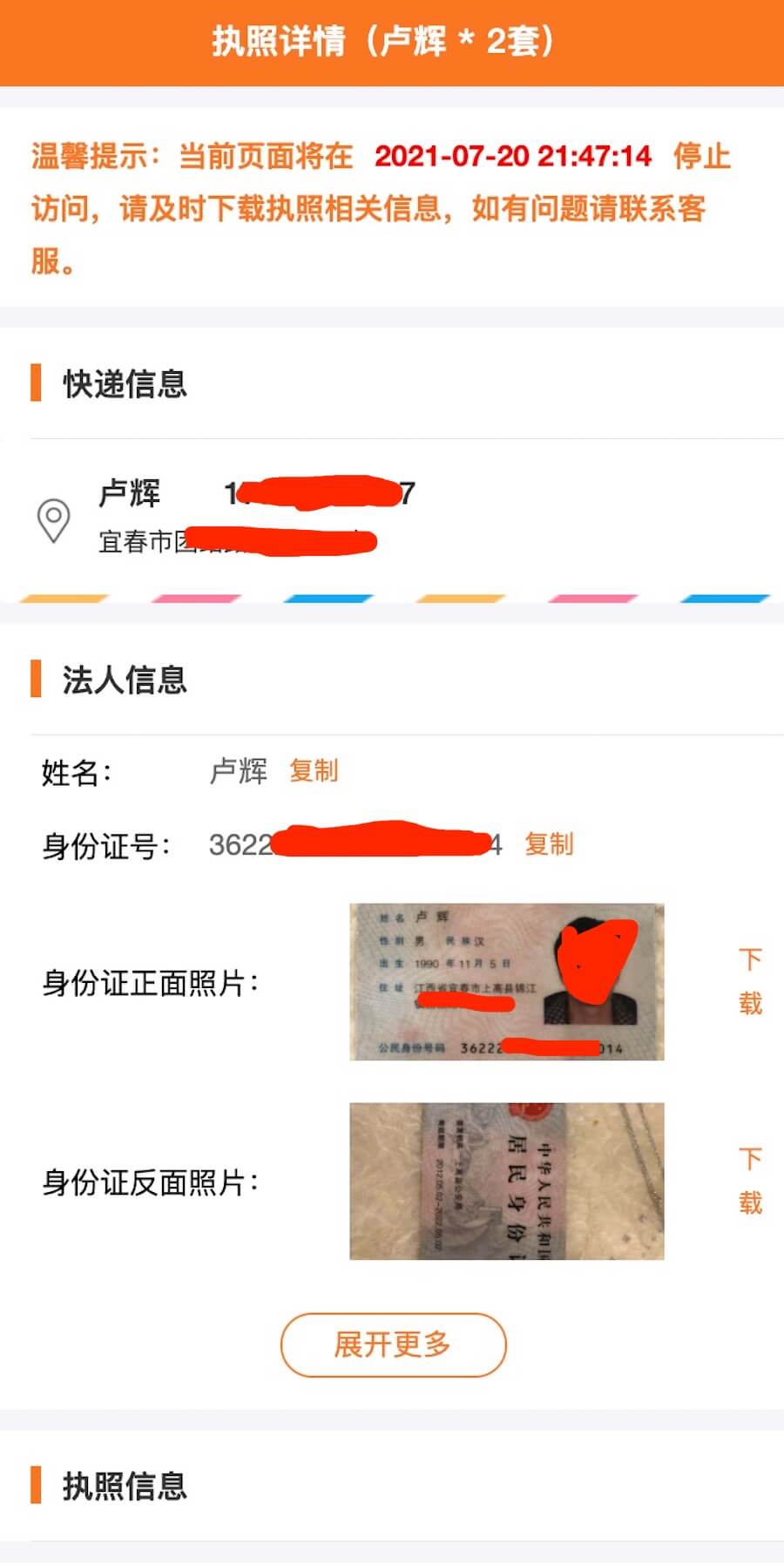The height and width of the screenshot is (1565, 784).
Task: Download the ID card back photo
Action: [x=750, y=1182]
